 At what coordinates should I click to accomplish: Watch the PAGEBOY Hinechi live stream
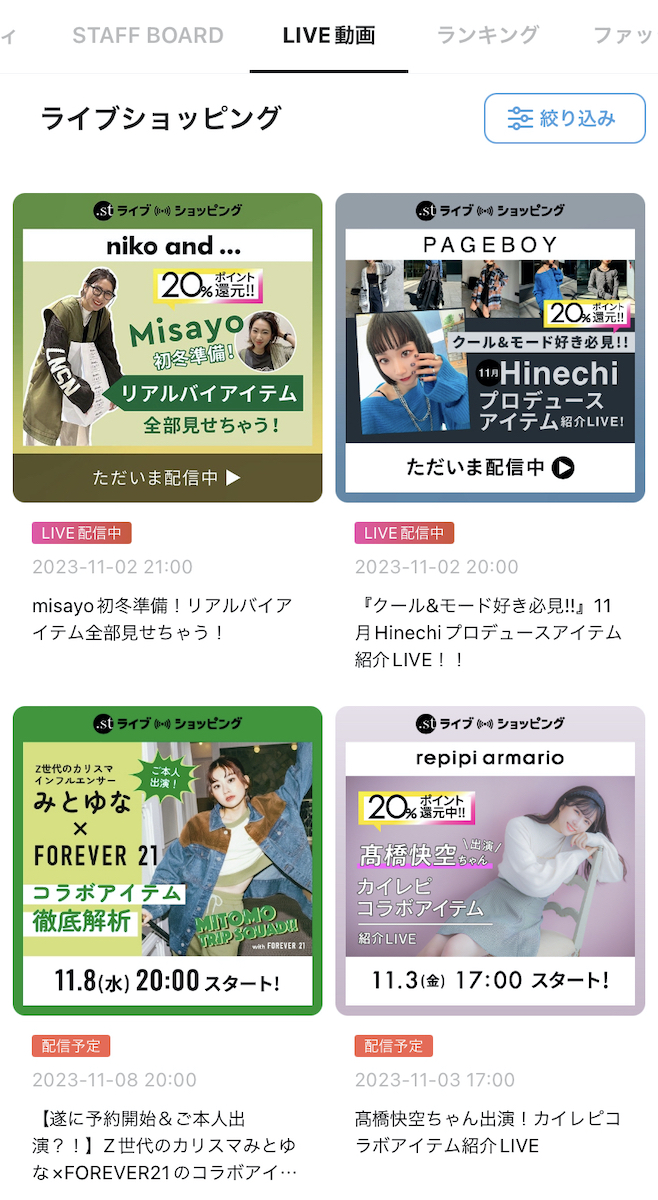coord(490,348)
